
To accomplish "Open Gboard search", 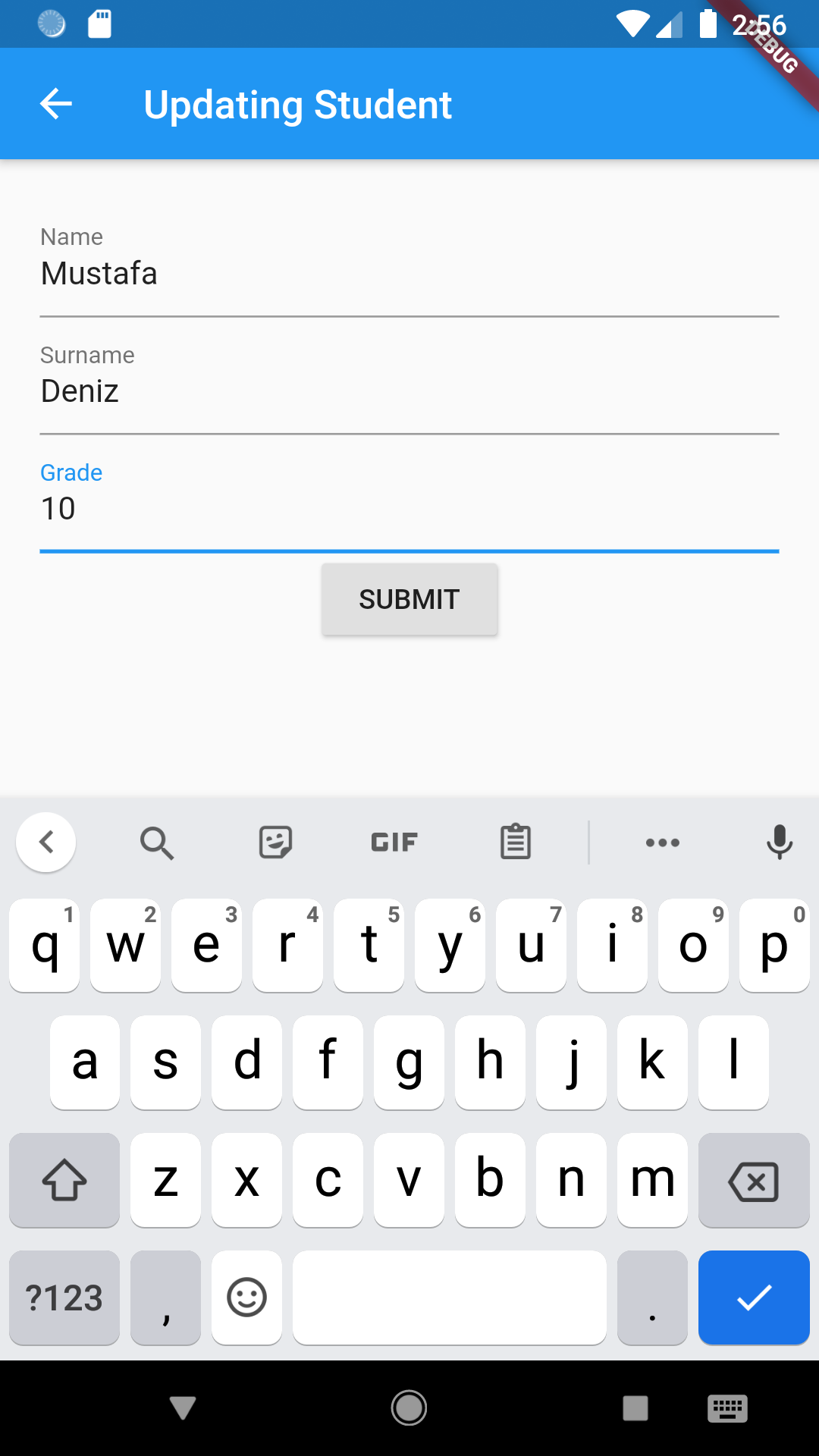I will click(157, 842).
